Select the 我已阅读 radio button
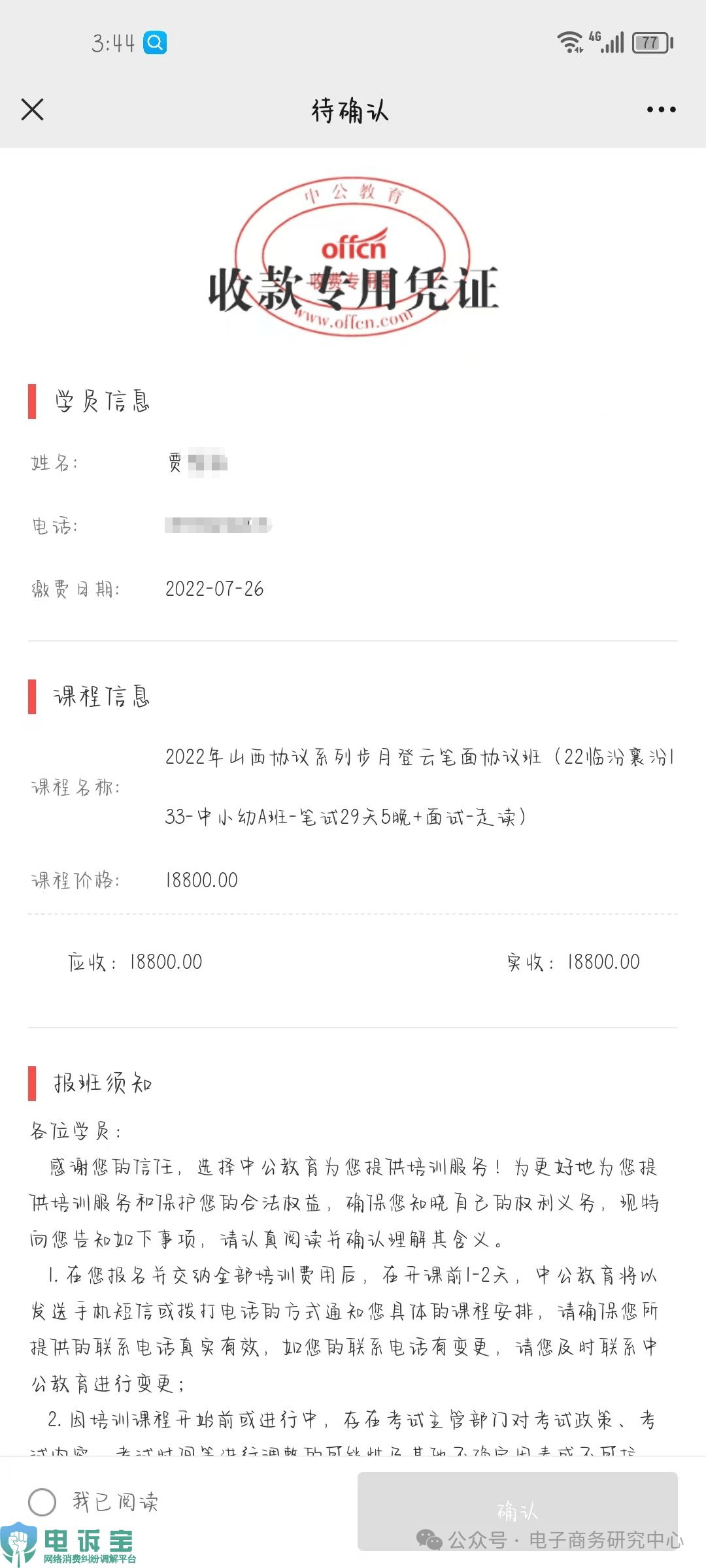This screenshot has height=1568, width=706. click(x=42, y=1501)
